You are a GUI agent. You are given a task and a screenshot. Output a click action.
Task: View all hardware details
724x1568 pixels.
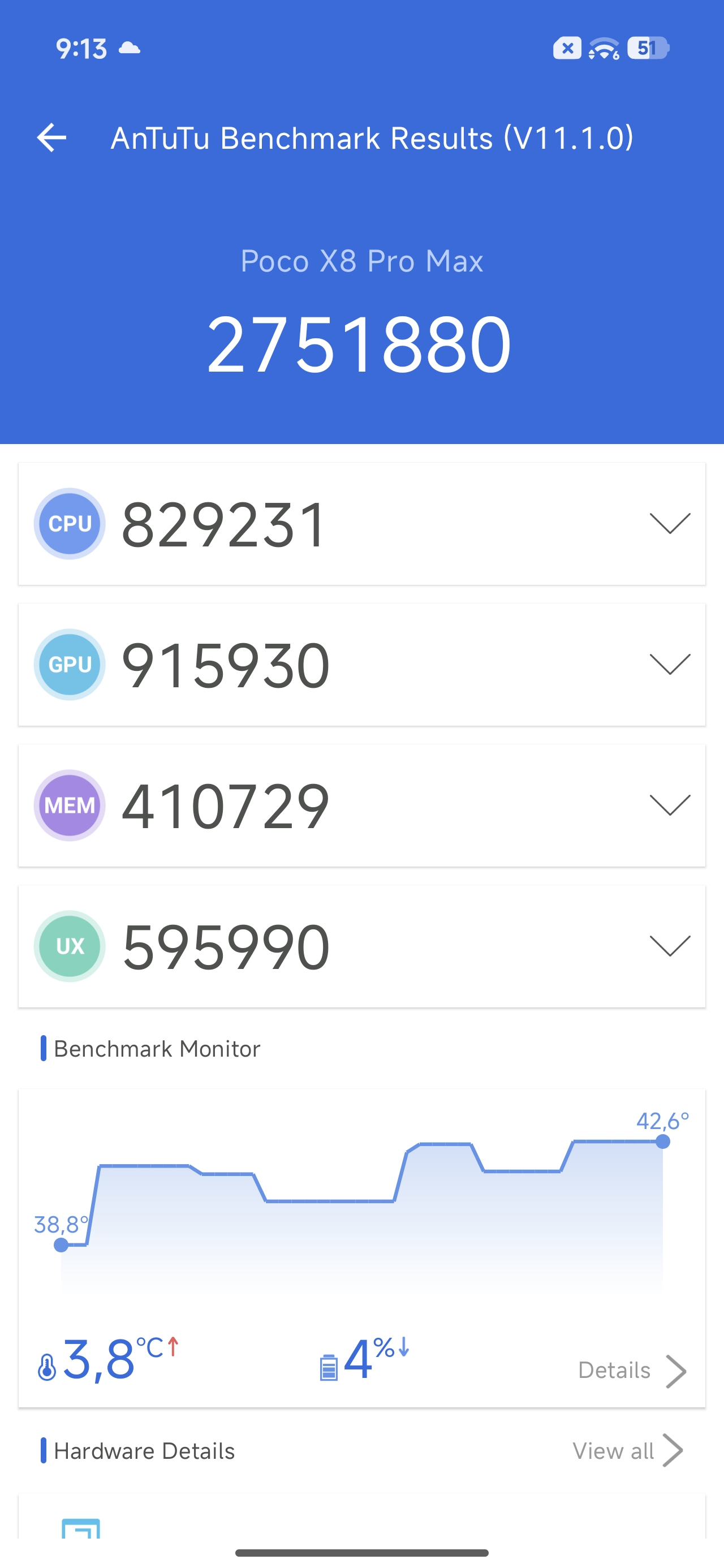[627, 1451]
